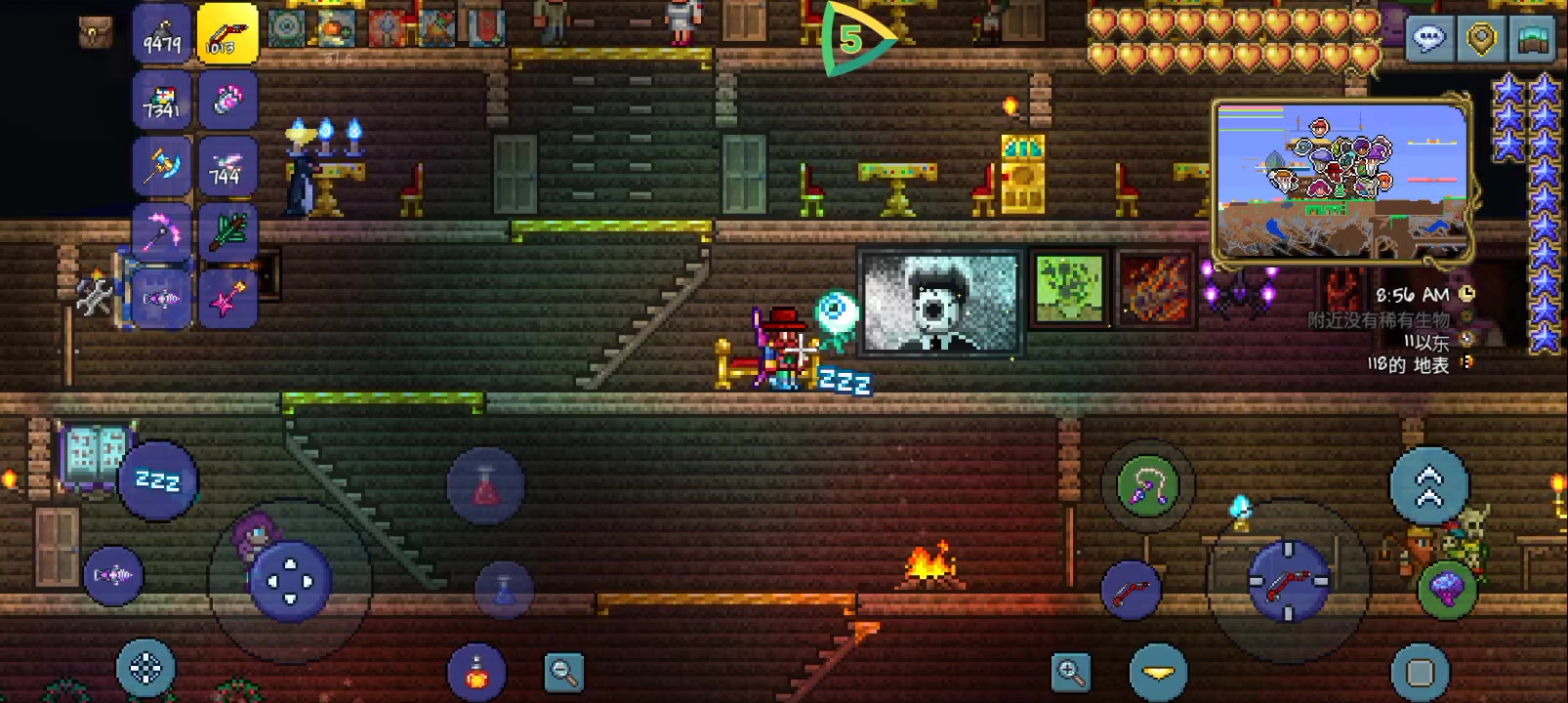Select the hotbar slot showing 744
This screenshot has width=1568, height=703.
tap(227, 166)
